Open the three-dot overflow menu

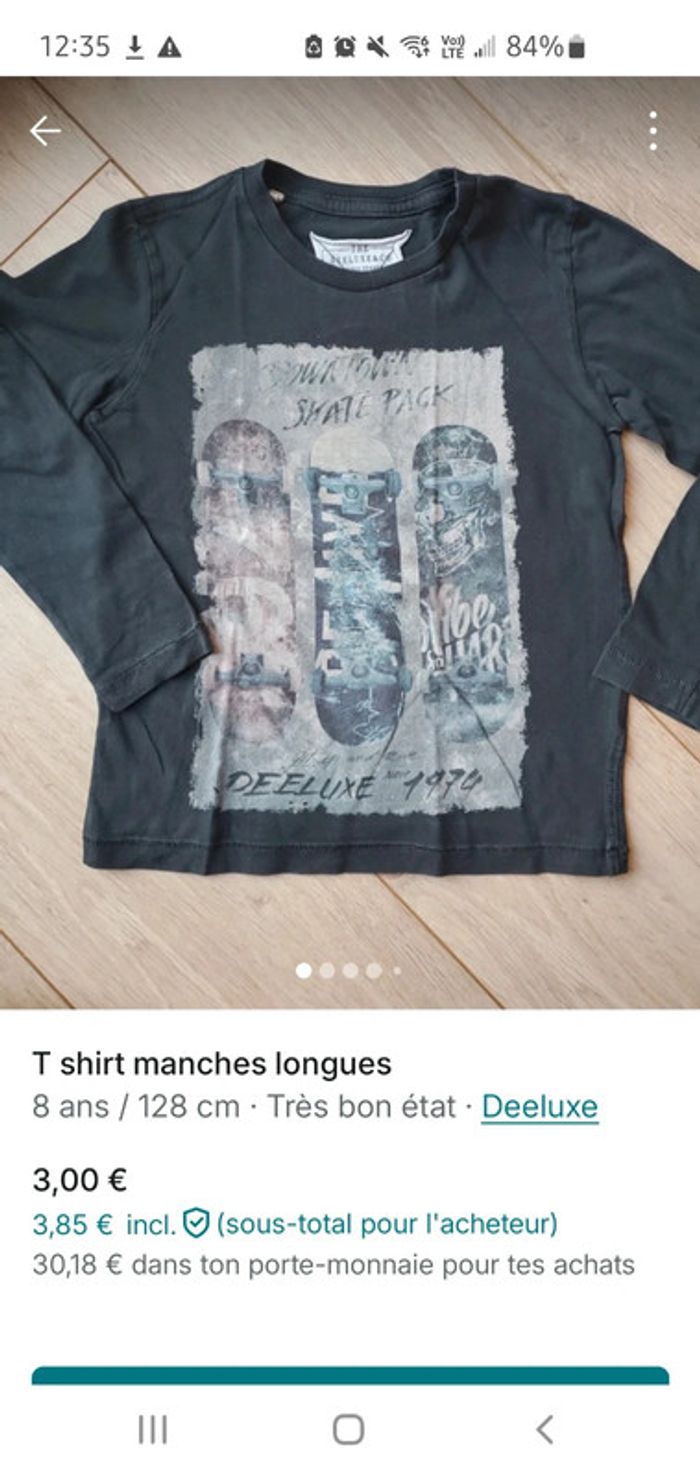[x=652, y=131]
